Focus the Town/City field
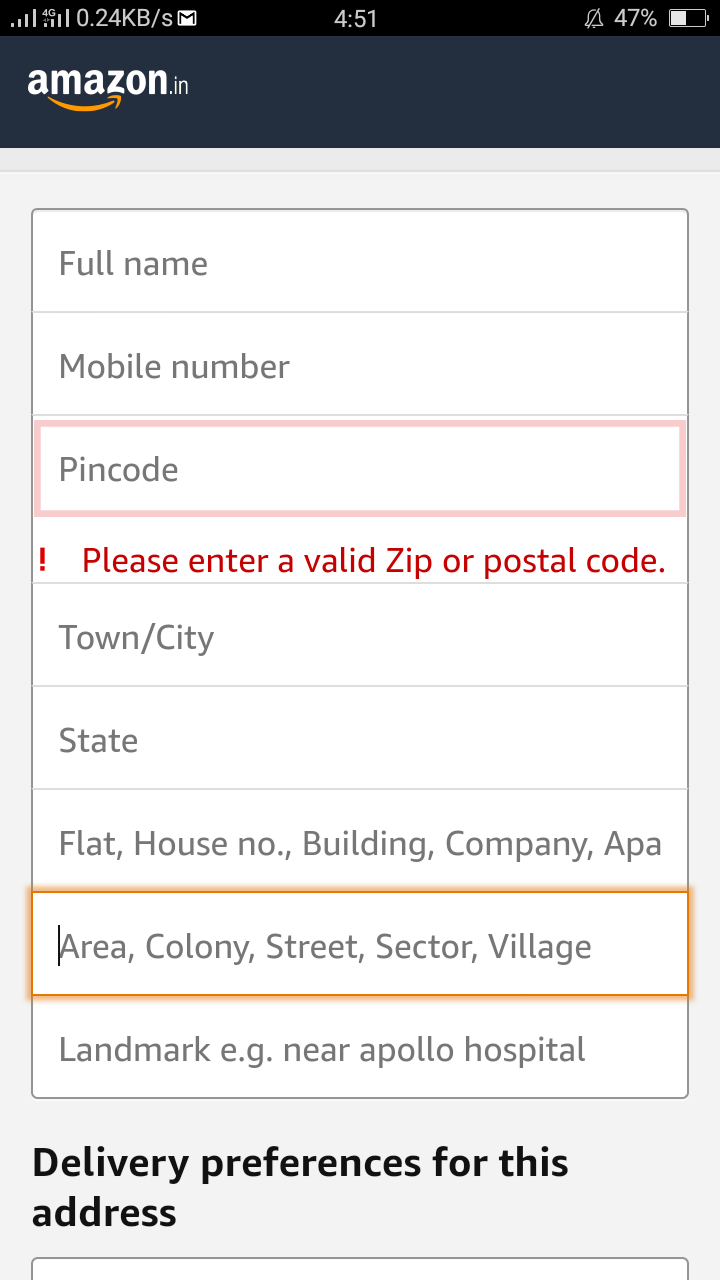The image size is (720, 1280). (360, 636)
